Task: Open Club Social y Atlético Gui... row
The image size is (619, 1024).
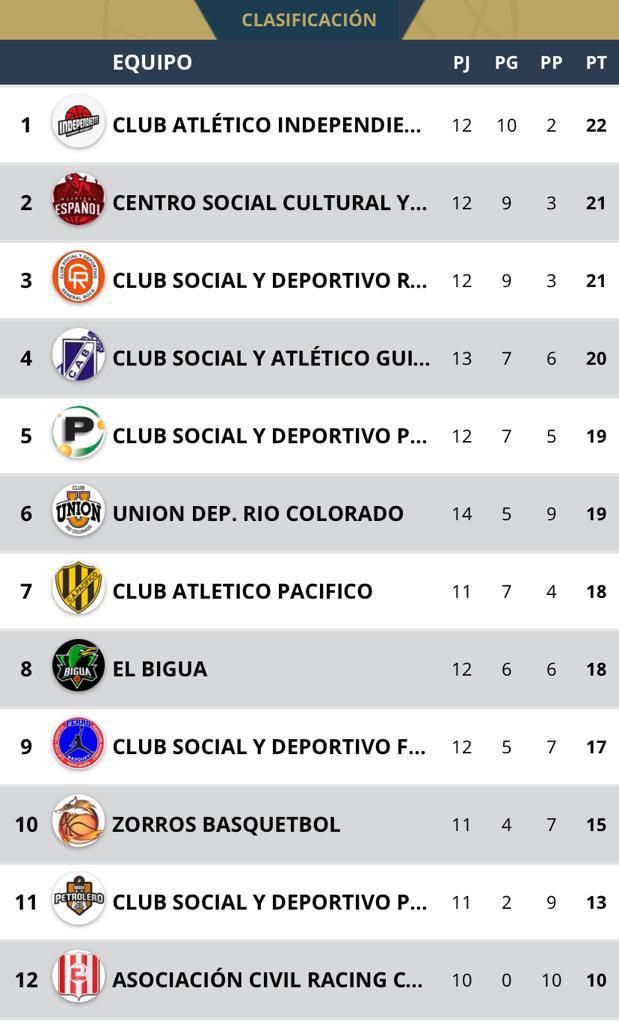Action: [271, 358]
